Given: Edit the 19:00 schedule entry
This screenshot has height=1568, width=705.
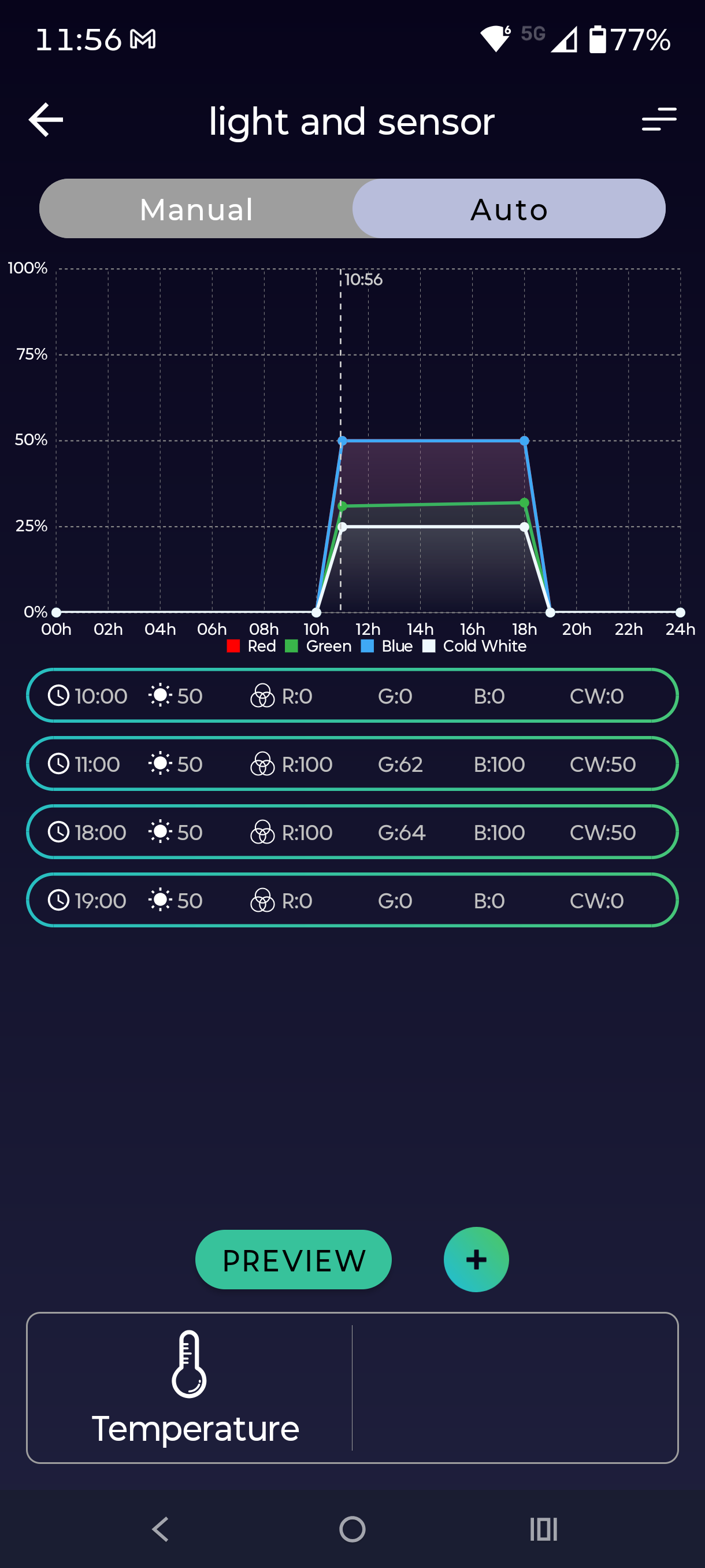Looking at the screenshot, I should coord(352,900).
